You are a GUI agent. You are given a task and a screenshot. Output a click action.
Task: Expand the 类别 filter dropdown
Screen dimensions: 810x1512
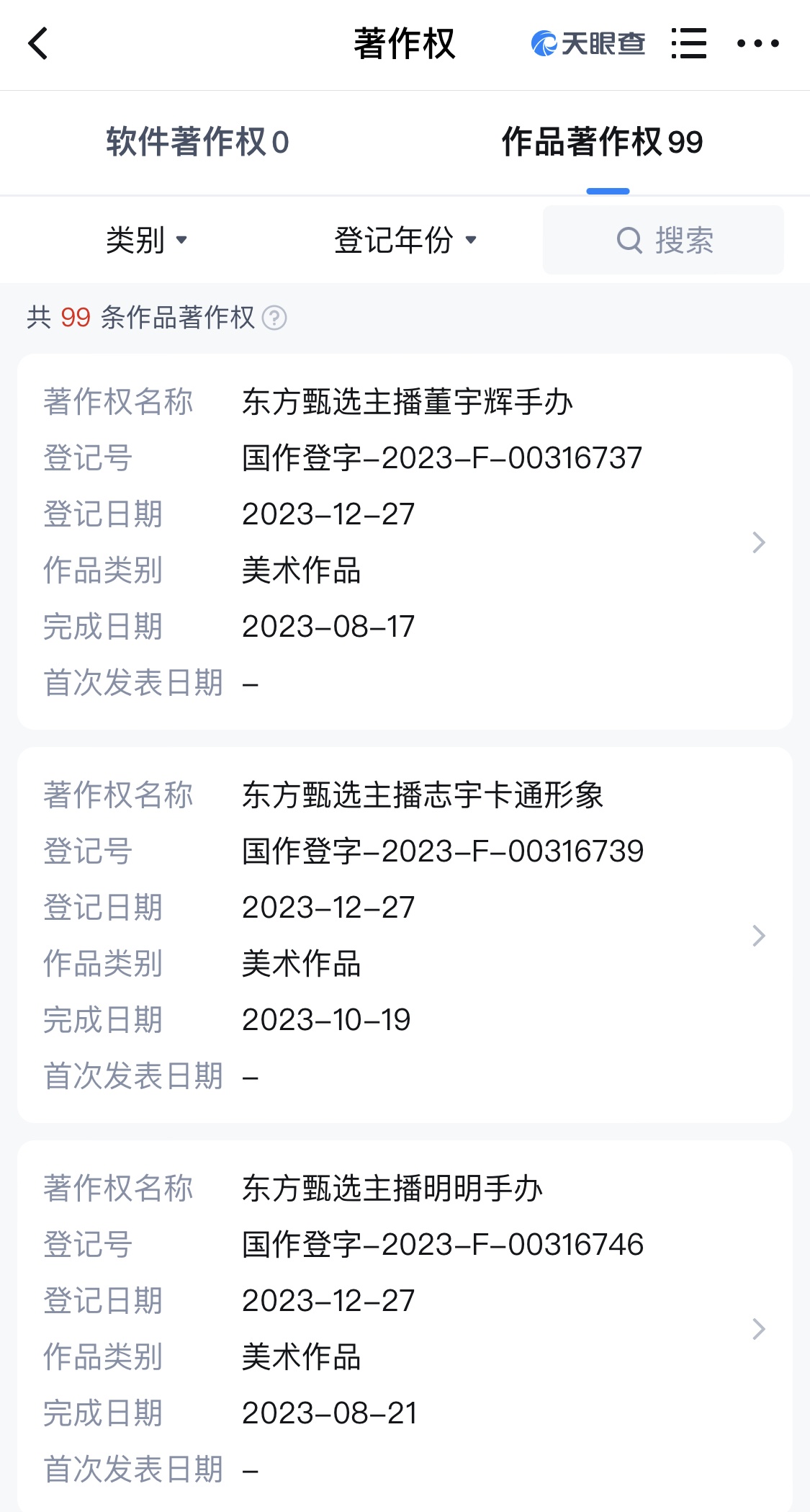146,240
